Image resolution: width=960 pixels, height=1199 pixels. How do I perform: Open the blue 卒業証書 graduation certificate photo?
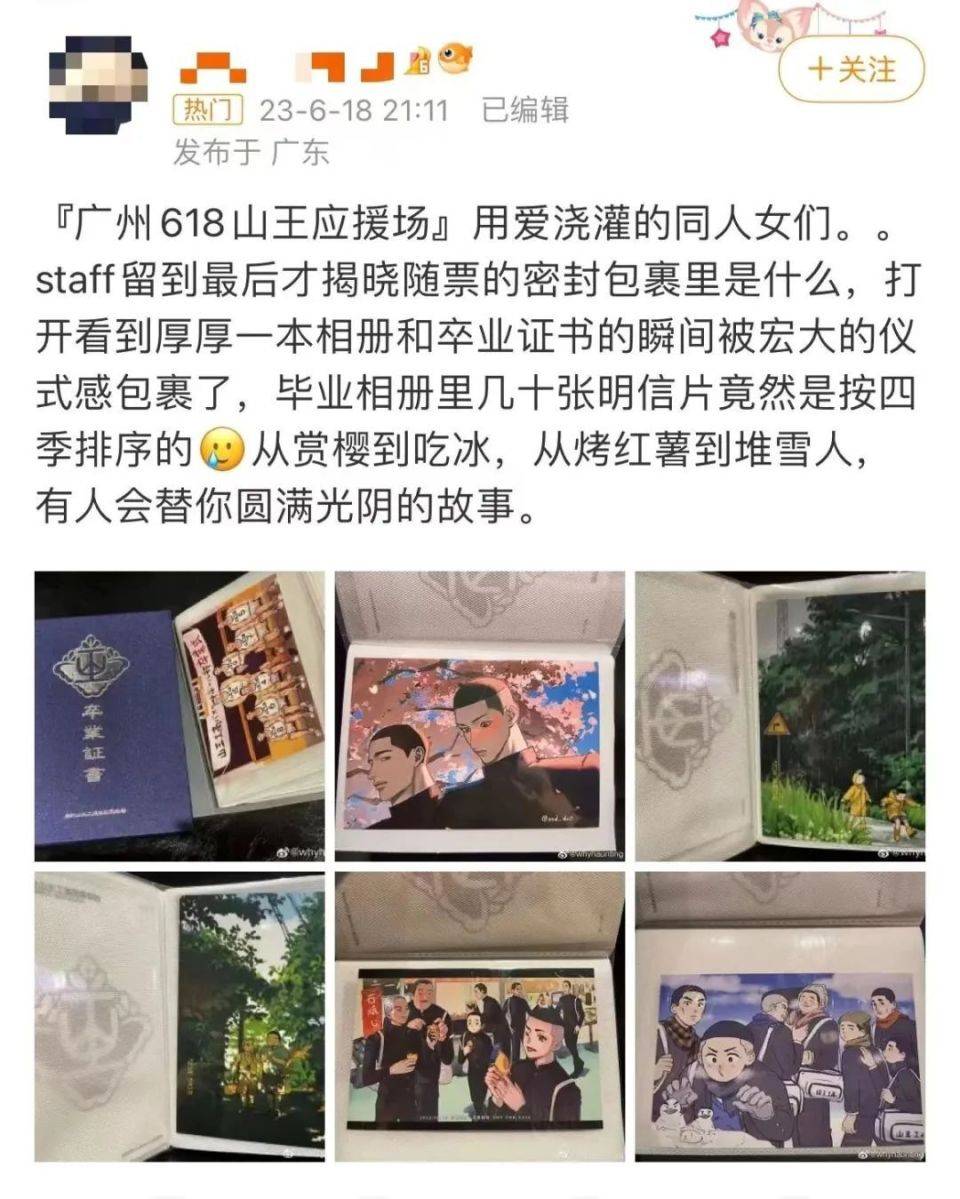click(x=180, y=716)
